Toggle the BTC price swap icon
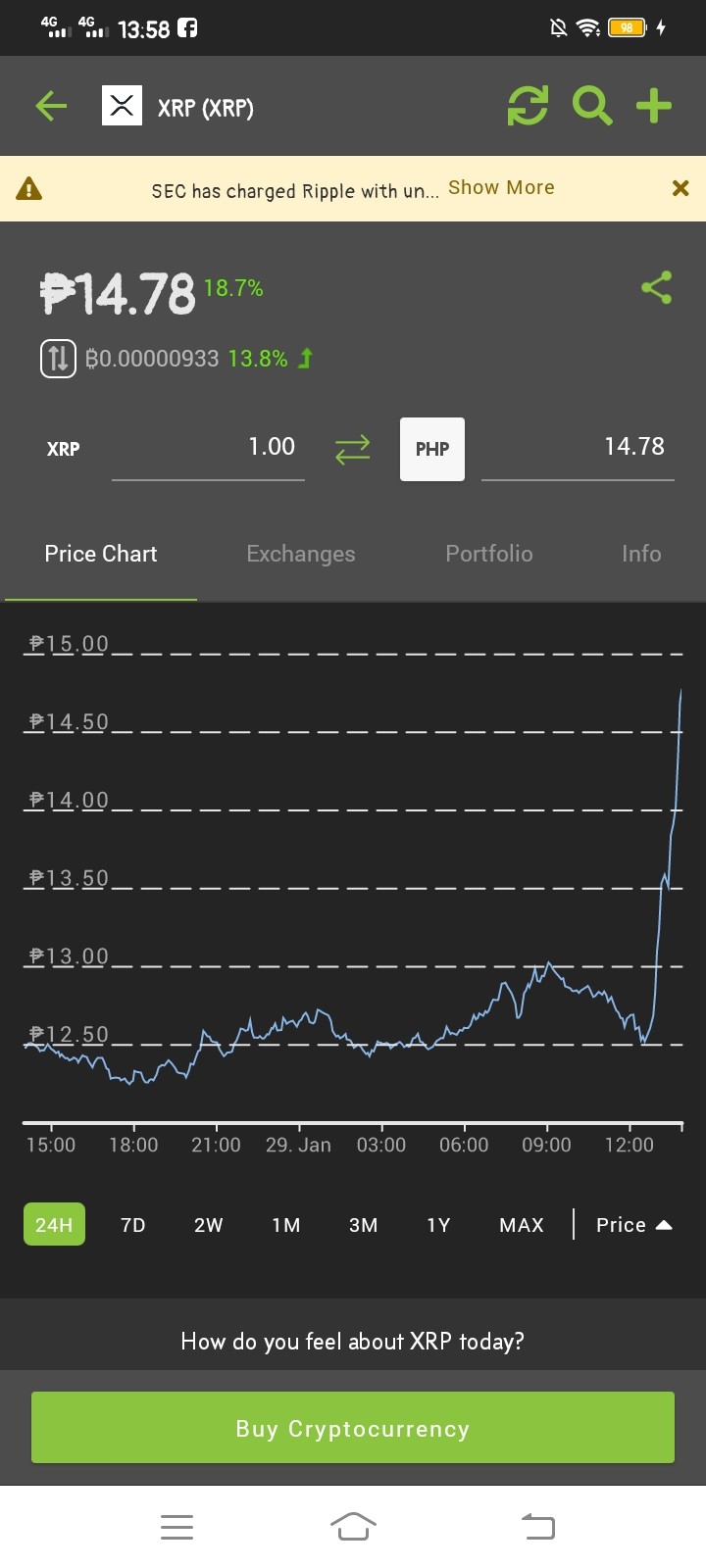 click(x=58, y=359)
